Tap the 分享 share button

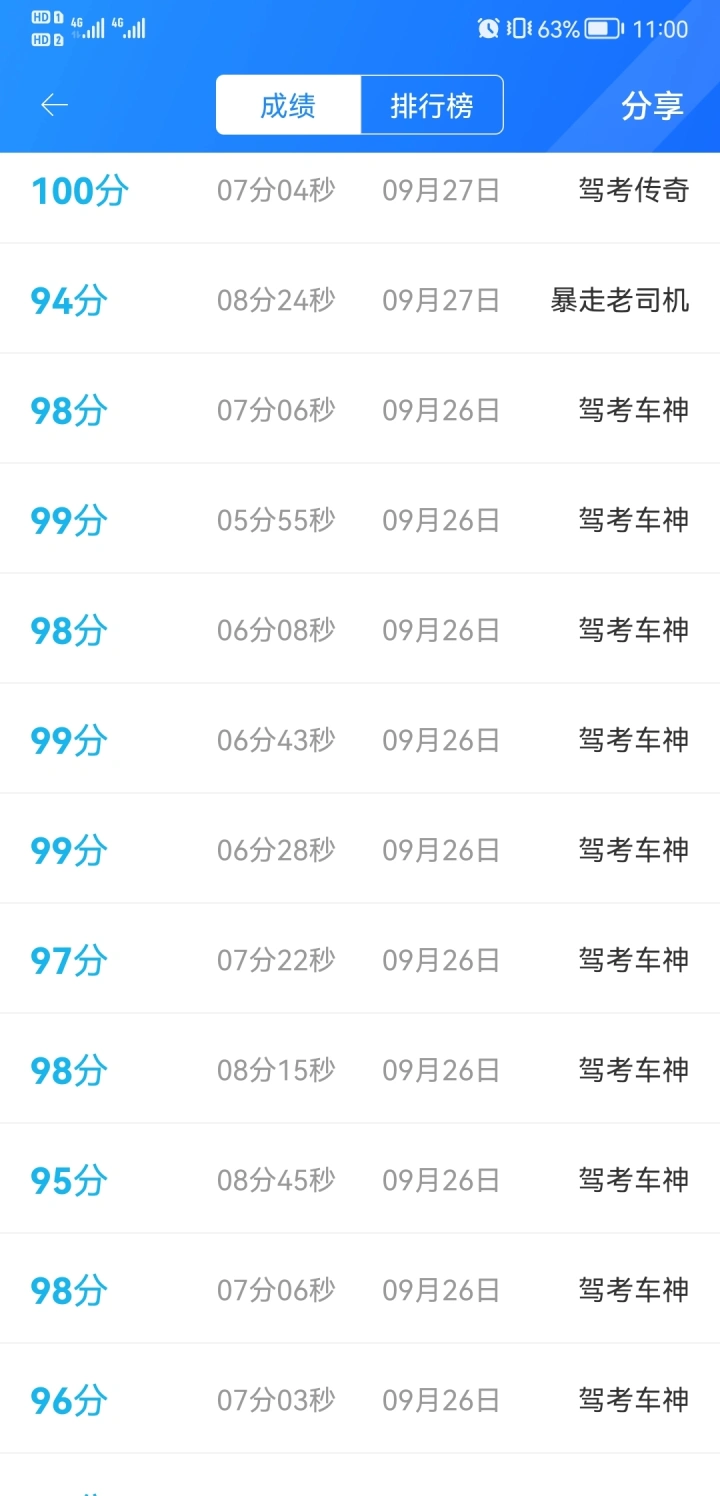(652, 105)
